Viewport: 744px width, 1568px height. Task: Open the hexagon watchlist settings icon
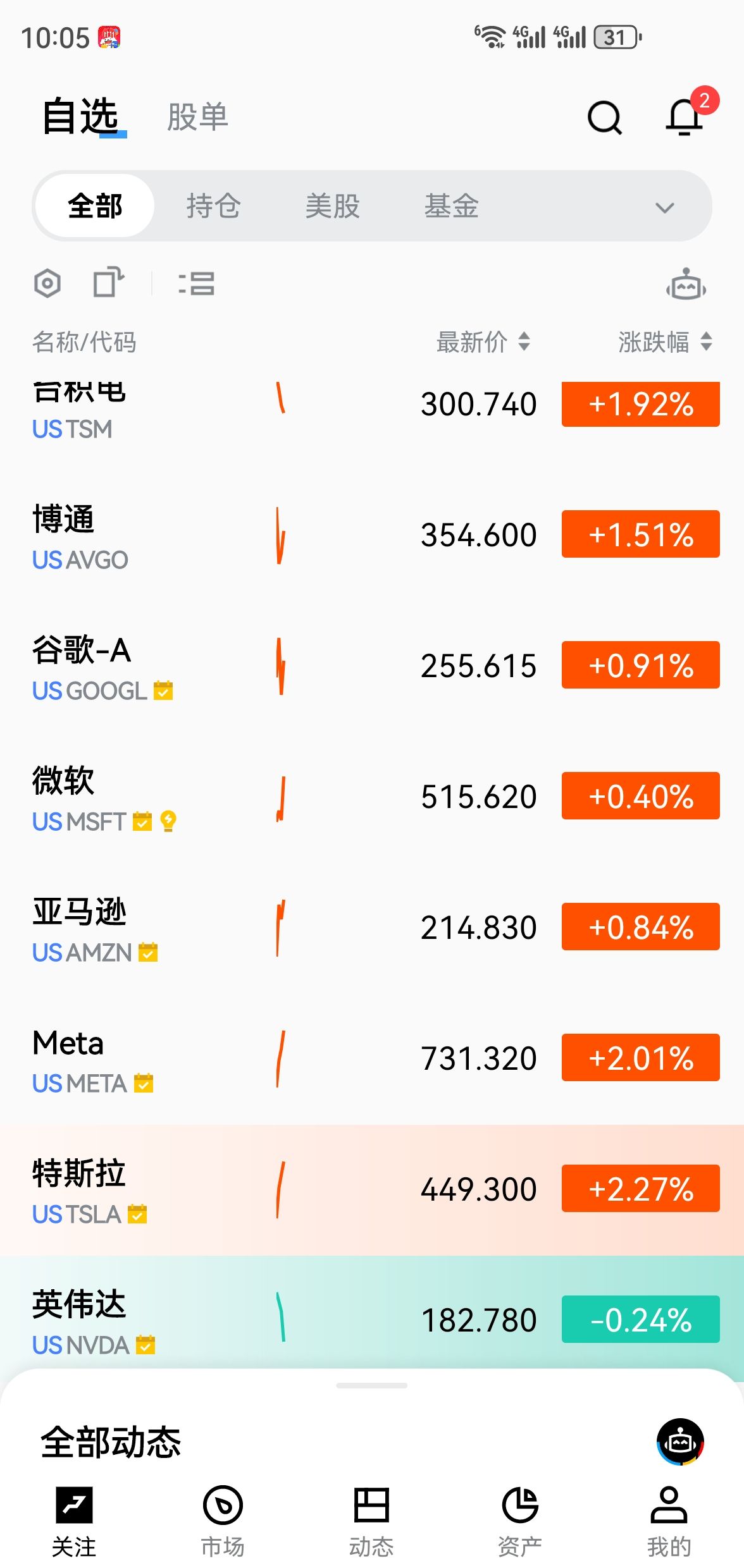[47, 283]
